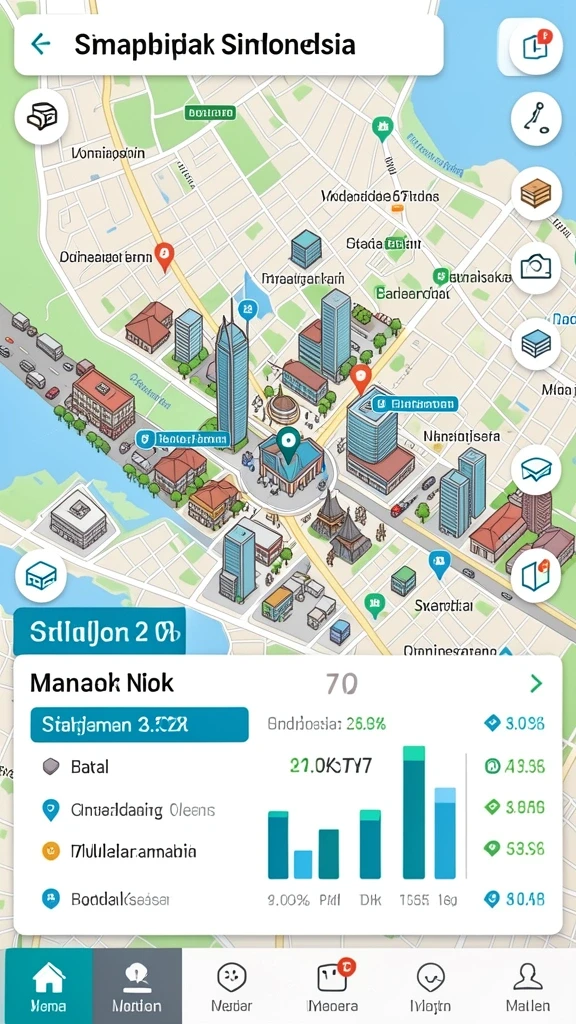The image size is (576, 1024).
Task: Open the brown package box button
Action: (x=536, y=193)
